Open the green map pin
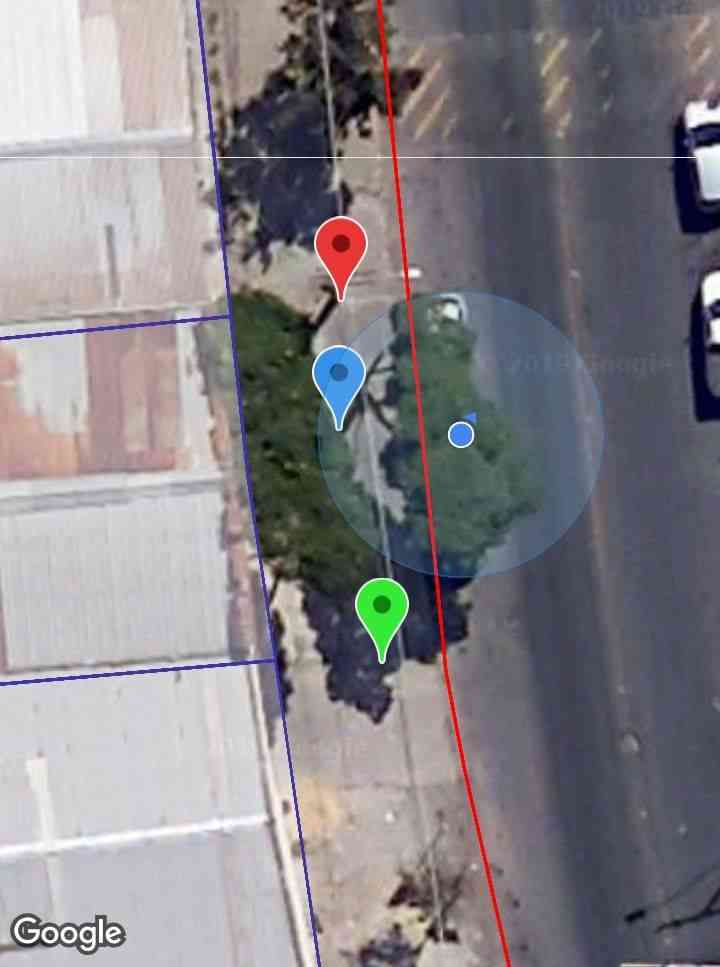 tap(381, 610)
